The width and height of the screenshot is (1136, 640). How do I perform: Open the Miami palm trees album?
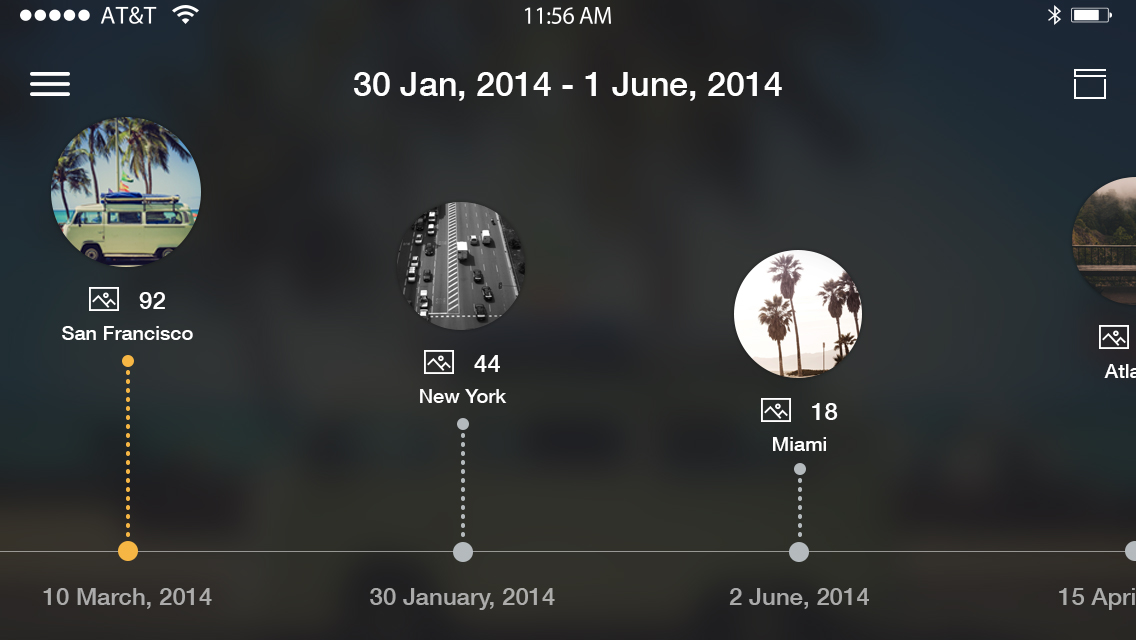point(798,314)
